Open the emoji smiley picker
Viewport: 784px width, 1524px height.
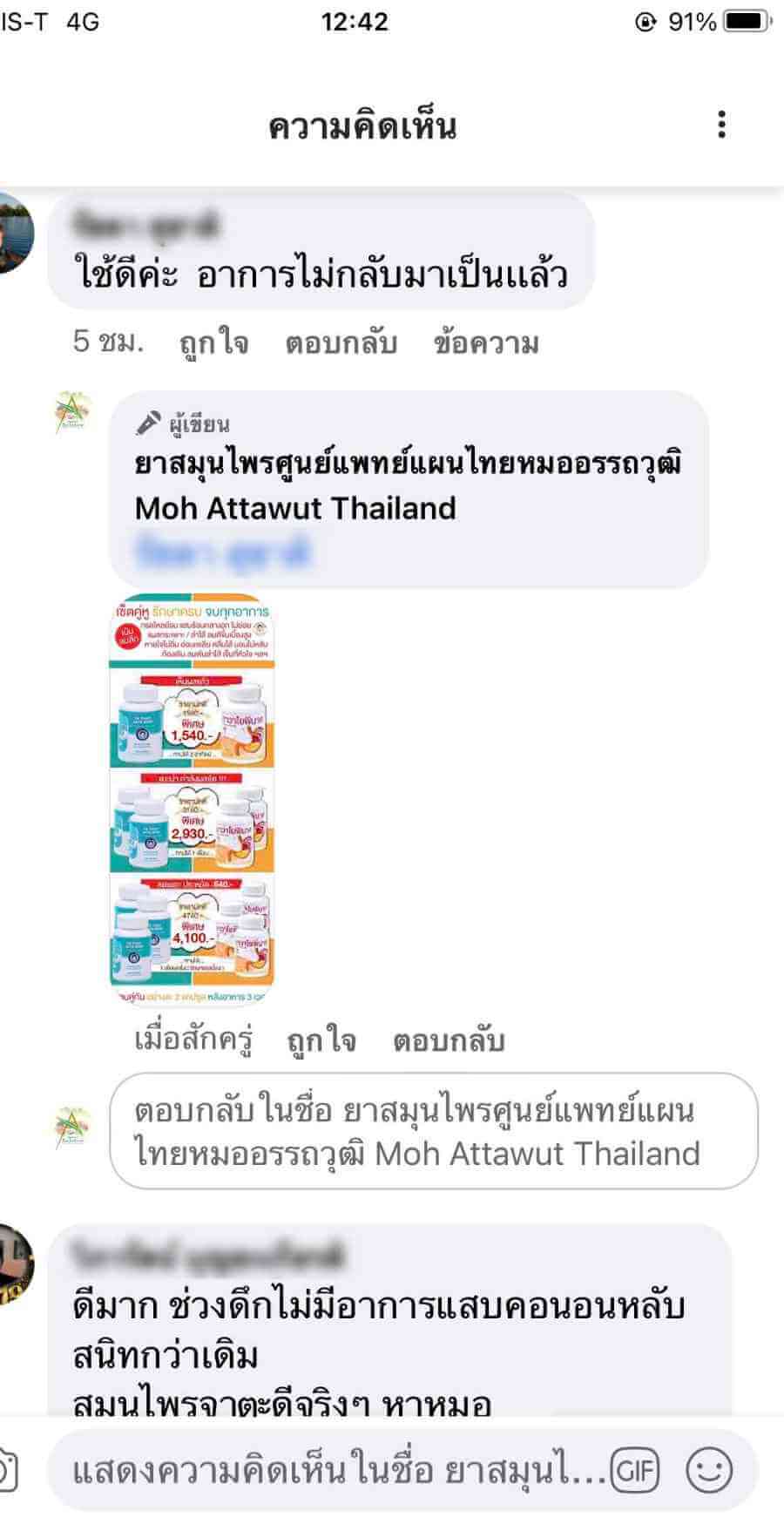709,1471
